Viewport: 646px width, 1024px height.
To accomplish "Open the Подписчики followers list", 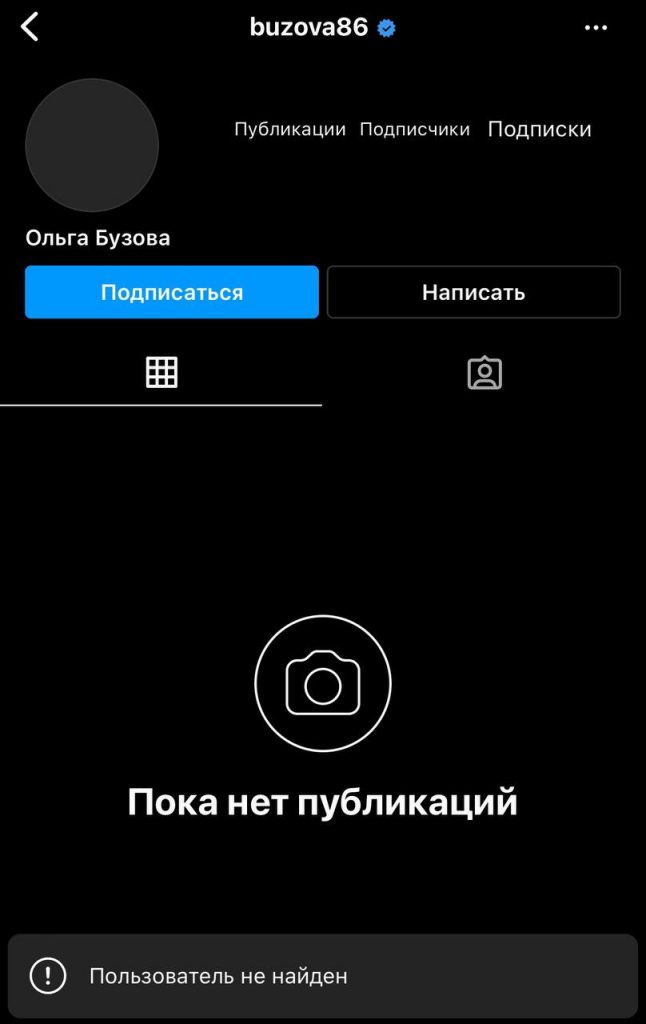I will [x=414, y=129].
